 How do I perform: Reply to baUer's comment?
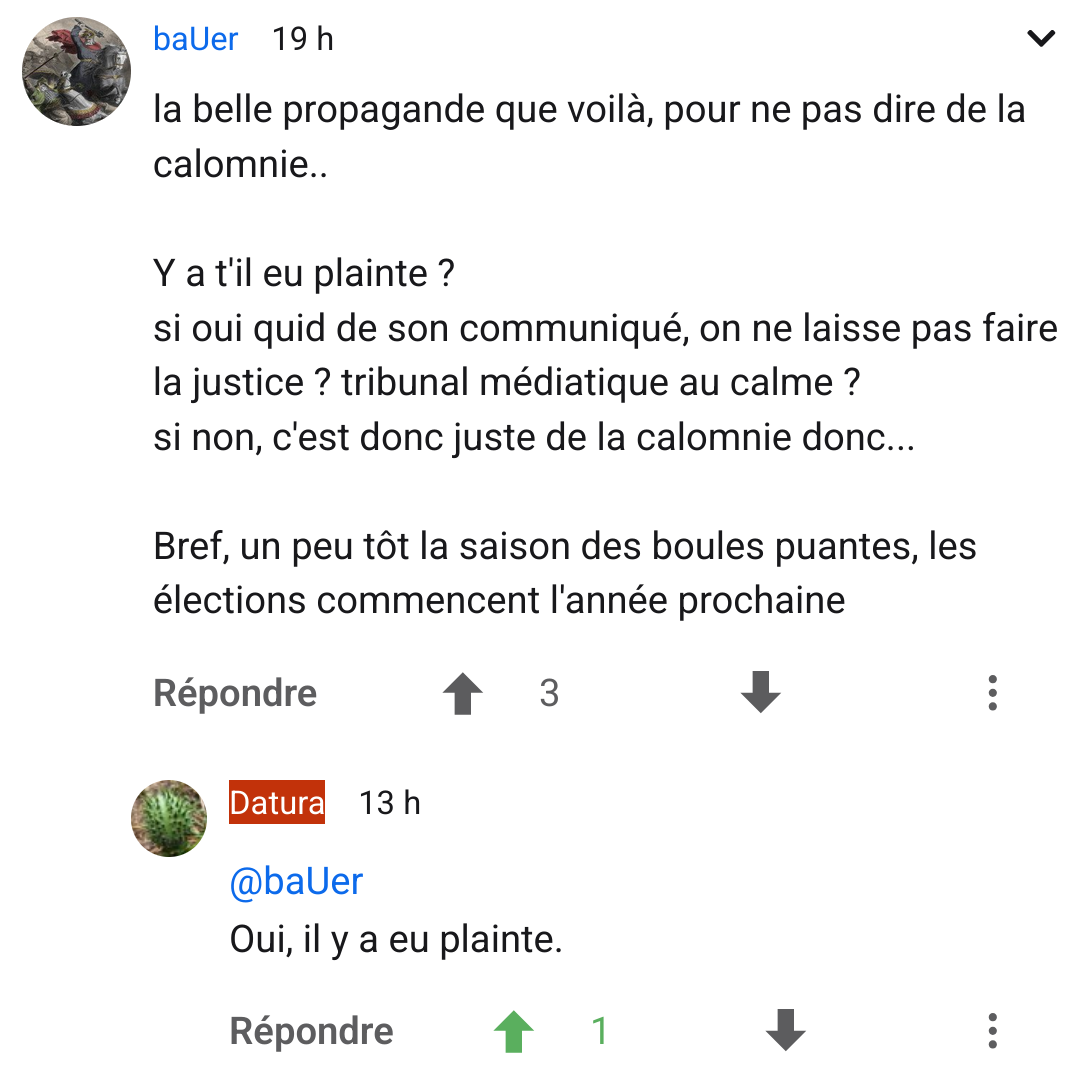tap(235, 693)
